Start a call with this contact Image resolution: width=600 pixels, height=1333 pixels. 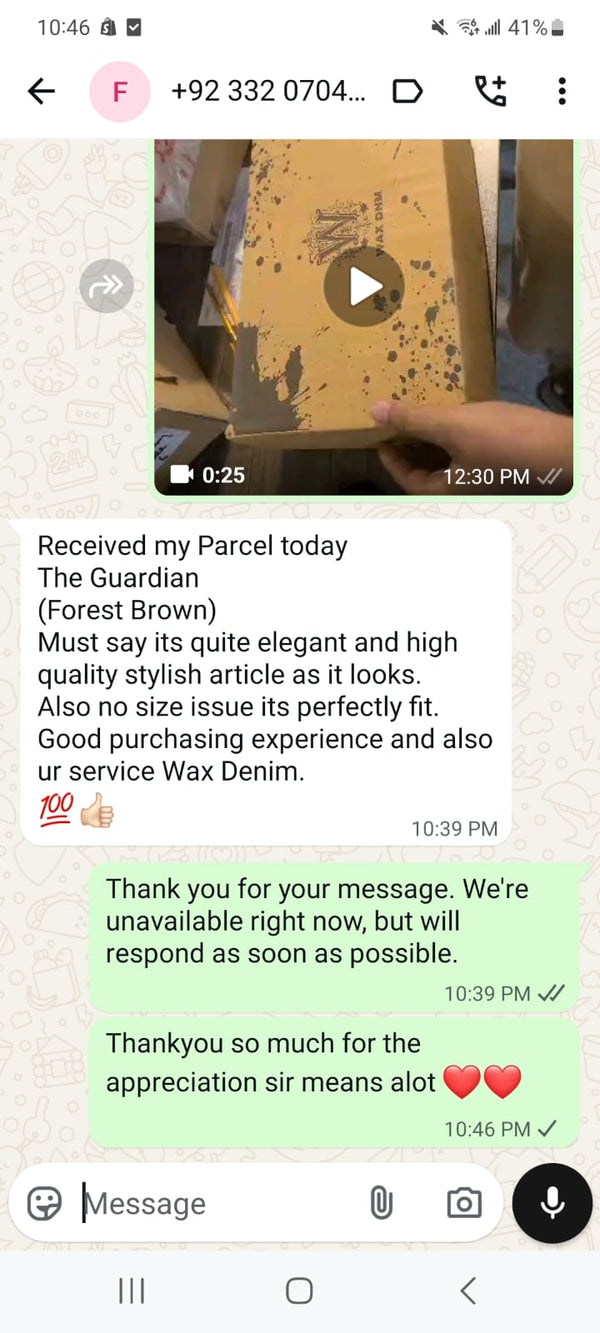(489, 92)
